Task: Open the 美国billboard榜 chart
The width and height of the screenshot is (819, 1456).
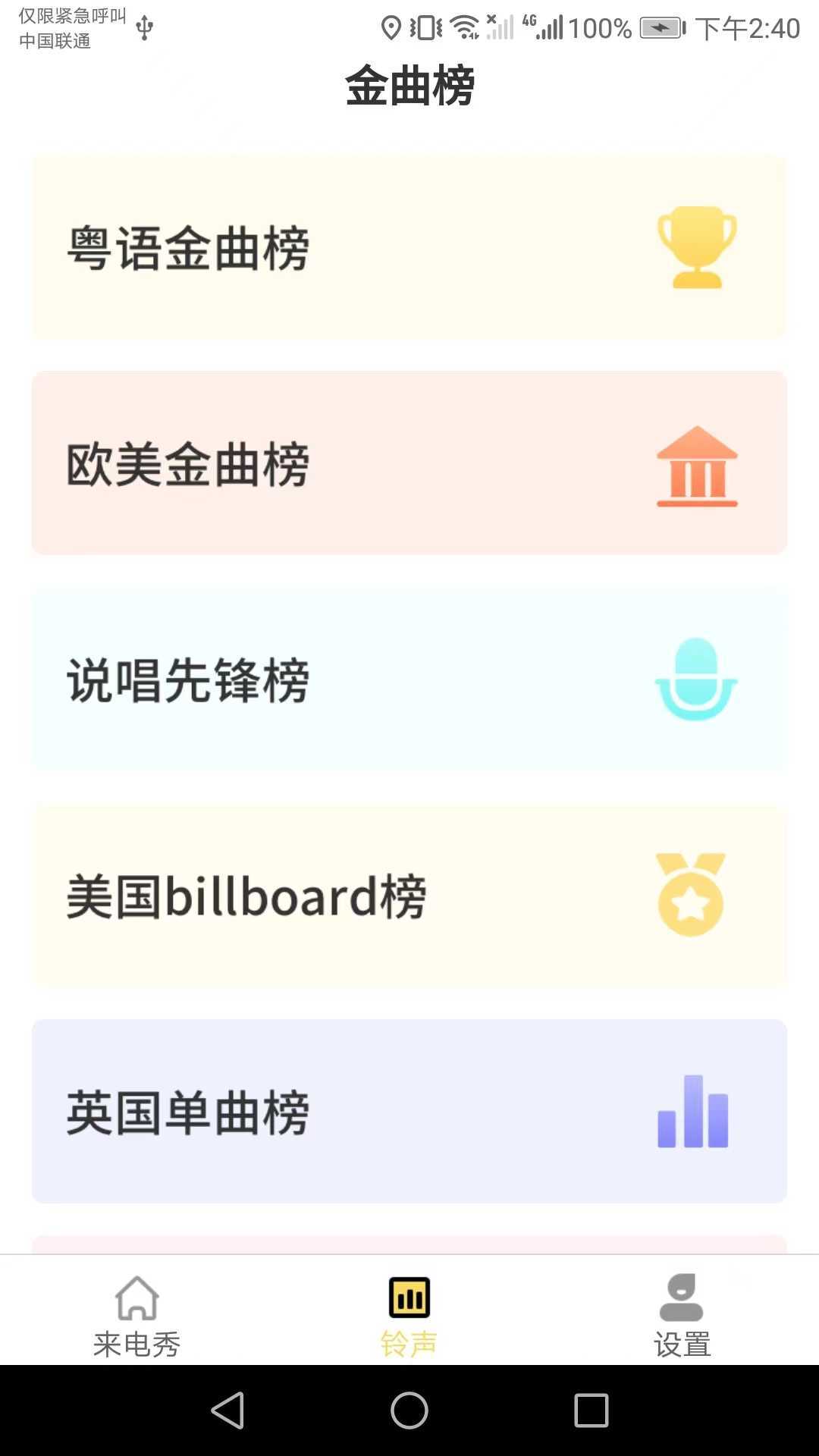Action: 408,895
